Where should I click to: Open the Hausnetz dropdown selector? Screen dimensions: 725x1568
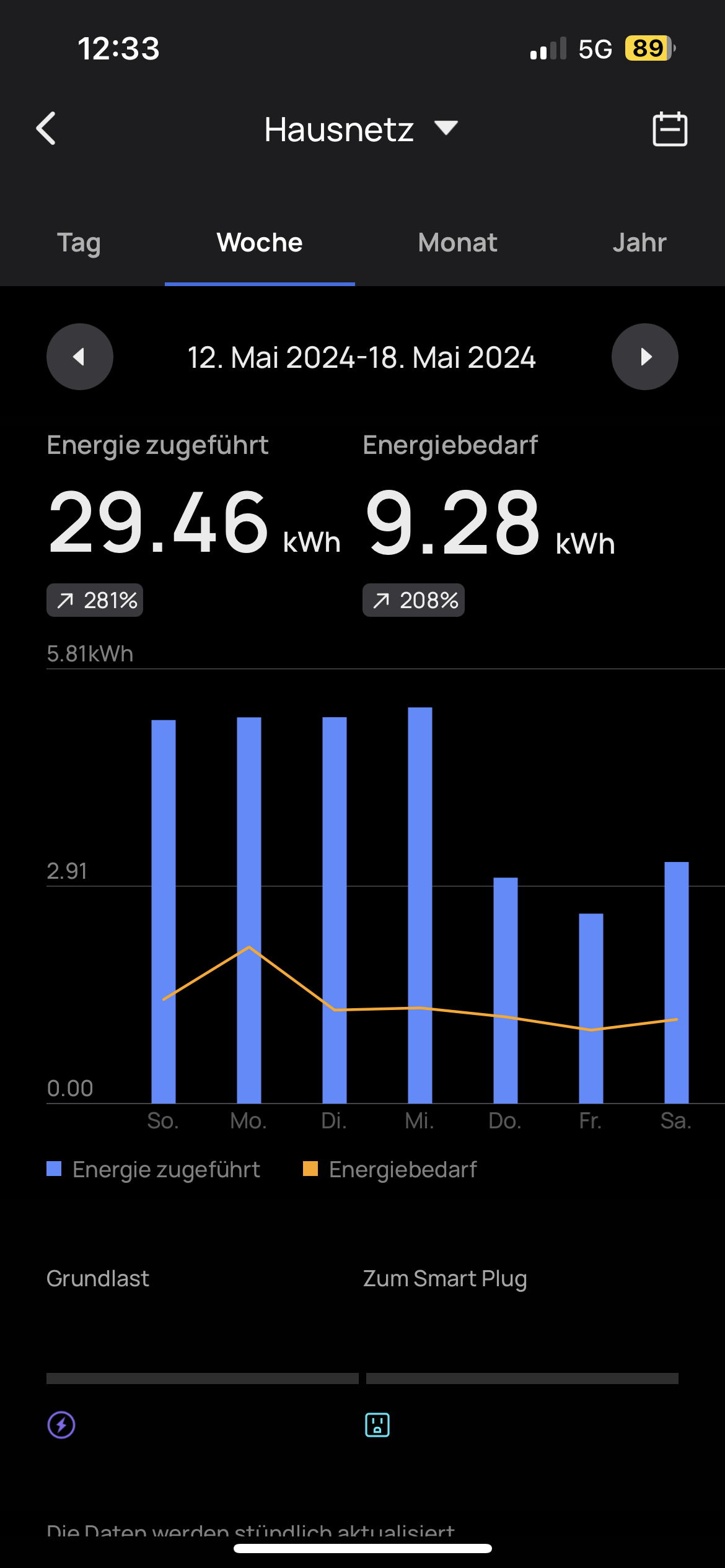click(361, 129)
